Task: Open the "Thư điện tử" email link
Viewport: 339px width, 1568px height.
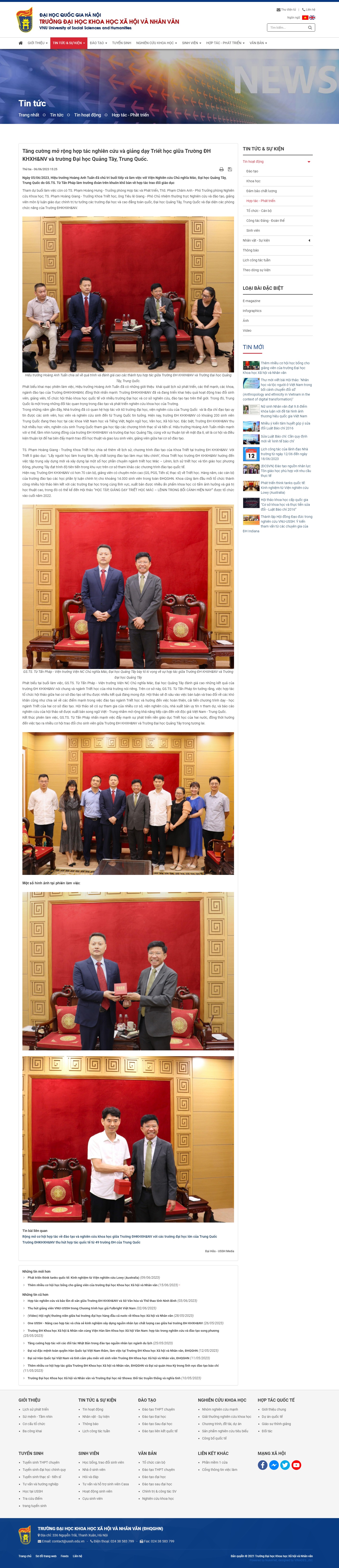Action: [287, 10]
